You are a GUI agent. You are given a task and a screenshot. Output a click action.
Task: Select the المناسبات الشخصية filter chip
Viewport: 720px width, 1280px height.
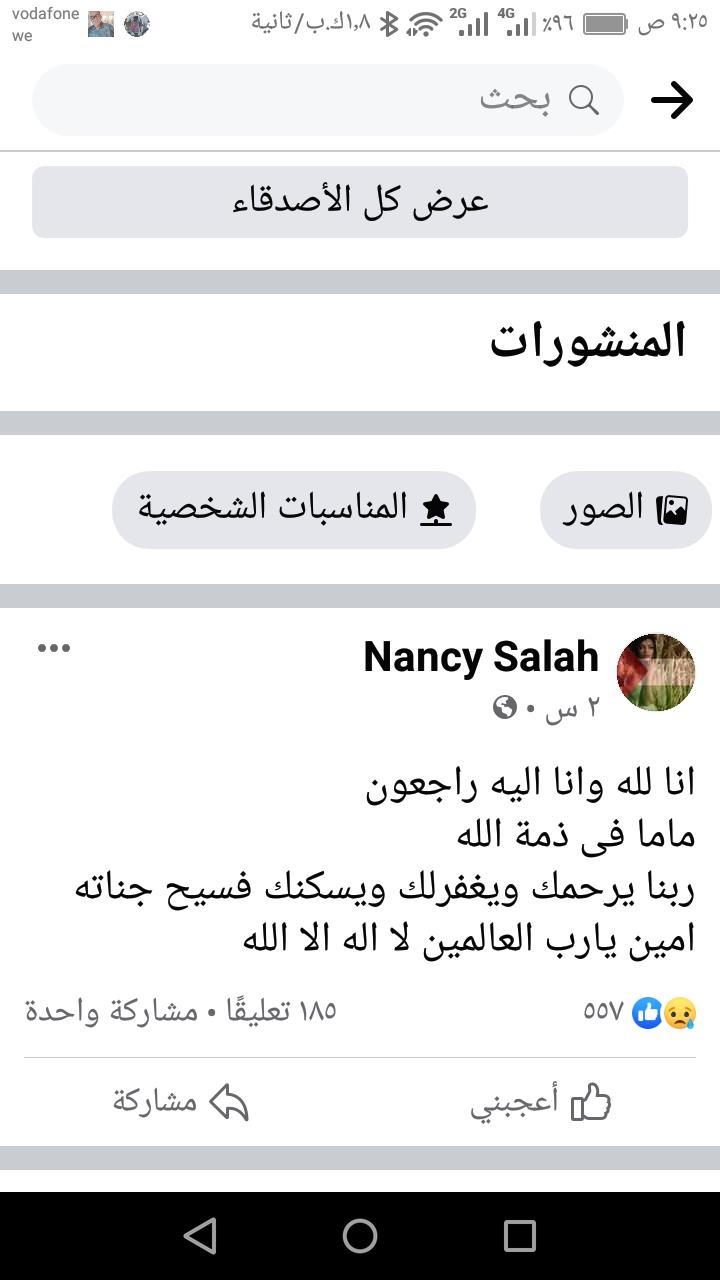coord(294,509)
